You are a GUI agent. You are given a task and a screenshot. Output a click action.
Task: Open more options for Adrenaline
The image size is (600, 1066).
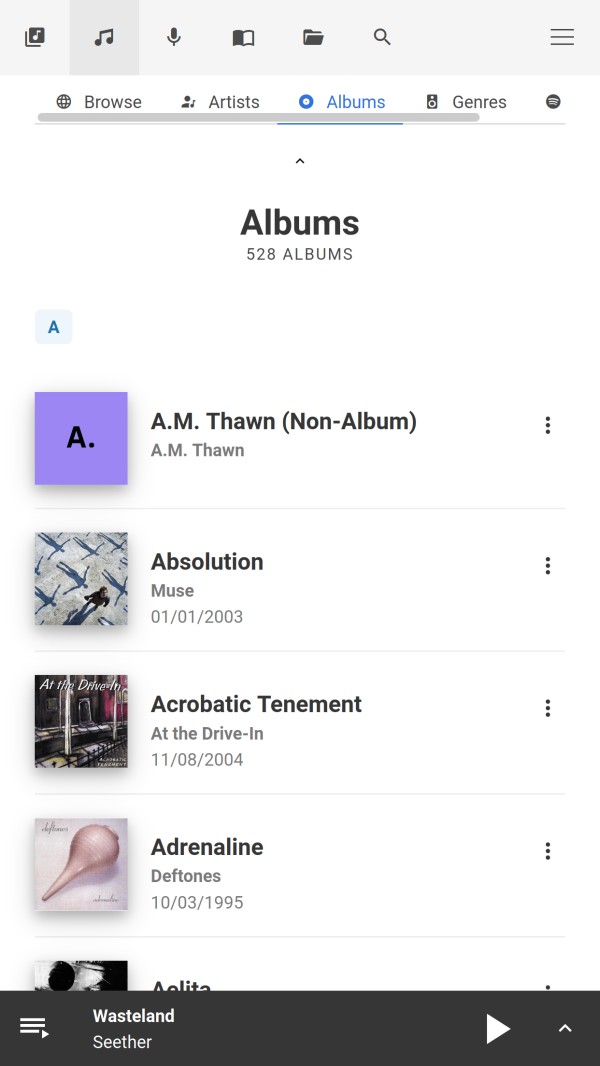pos(547,851)
